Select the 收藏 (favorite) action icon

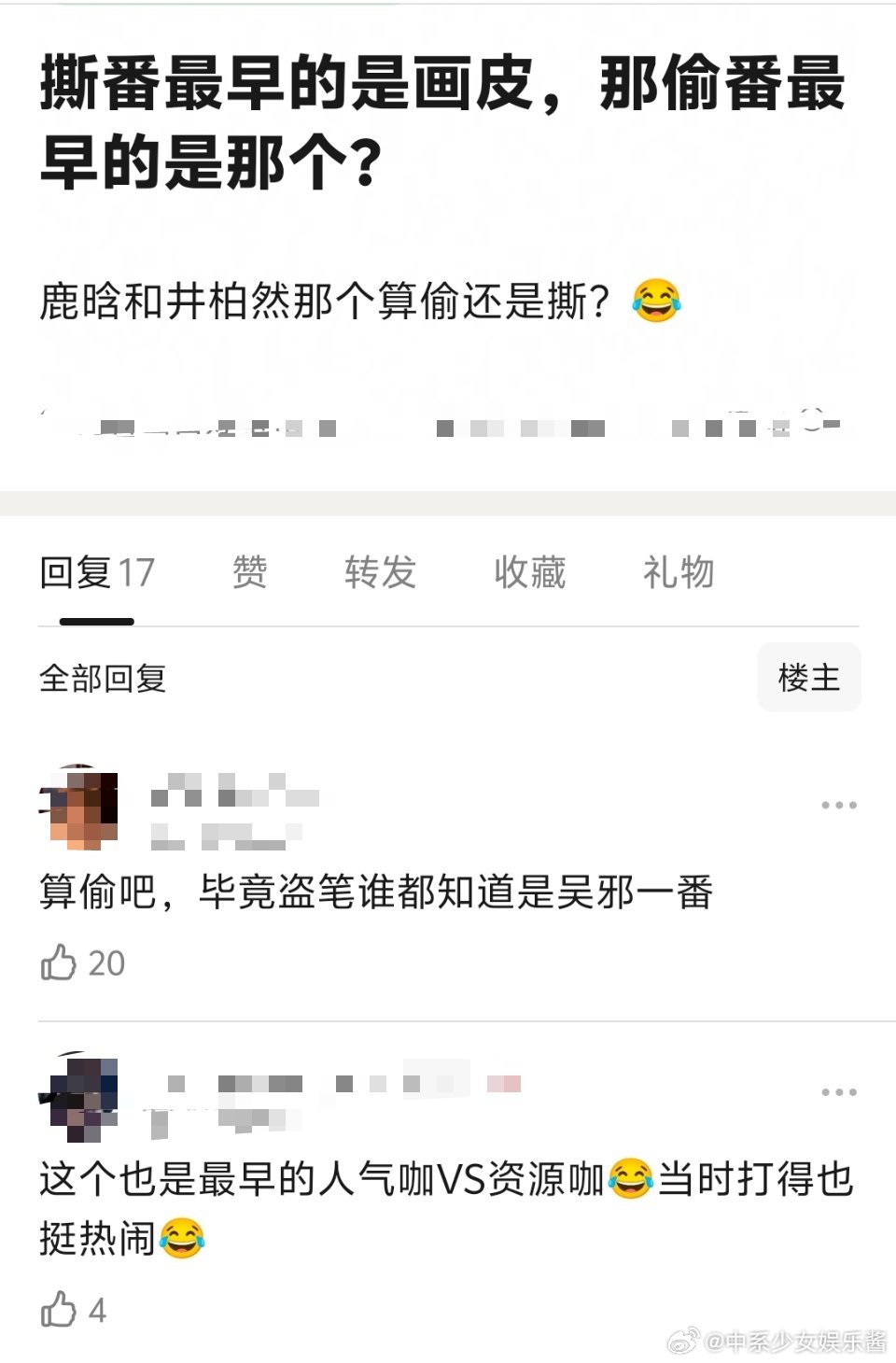pos(528,573)
